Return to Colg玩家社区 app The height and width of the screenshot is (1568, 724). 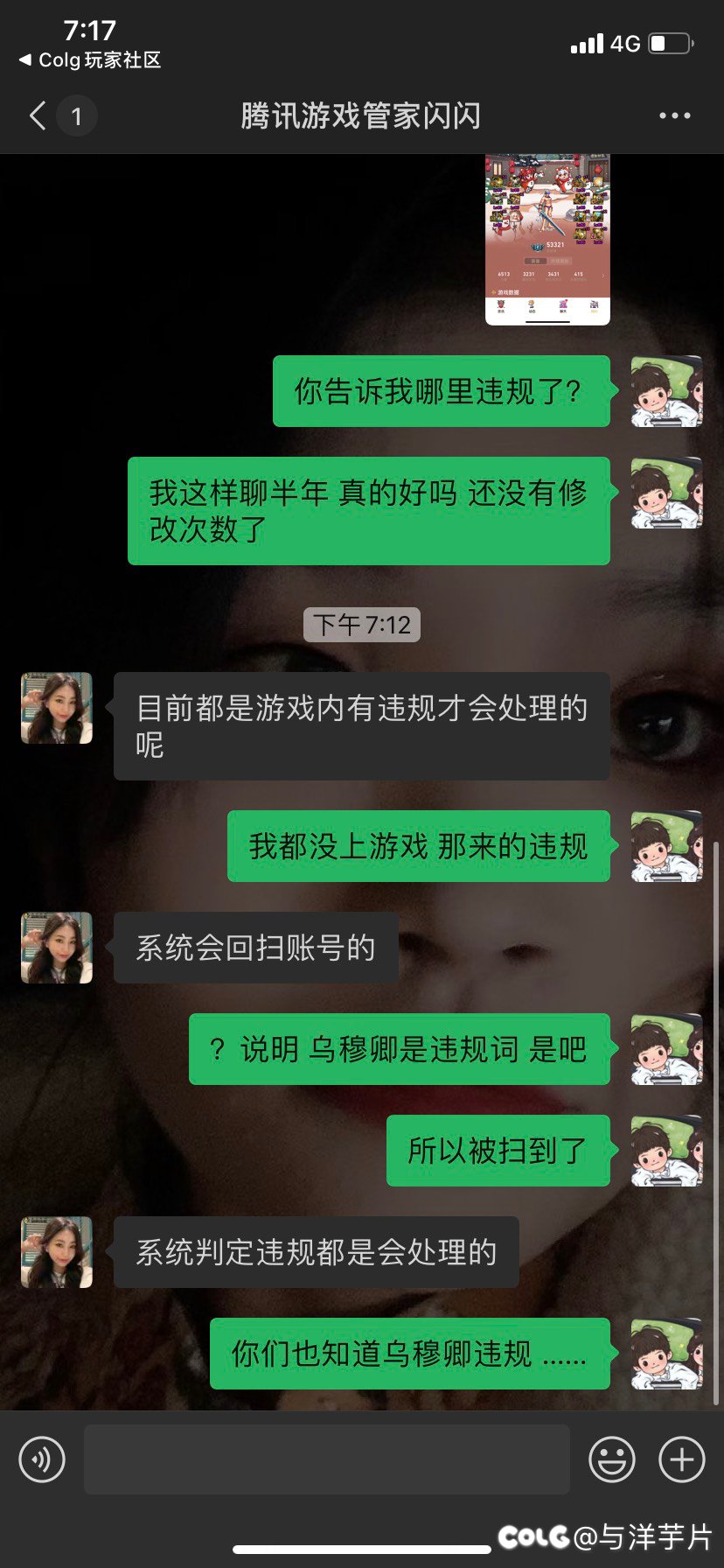pos(89,59)
